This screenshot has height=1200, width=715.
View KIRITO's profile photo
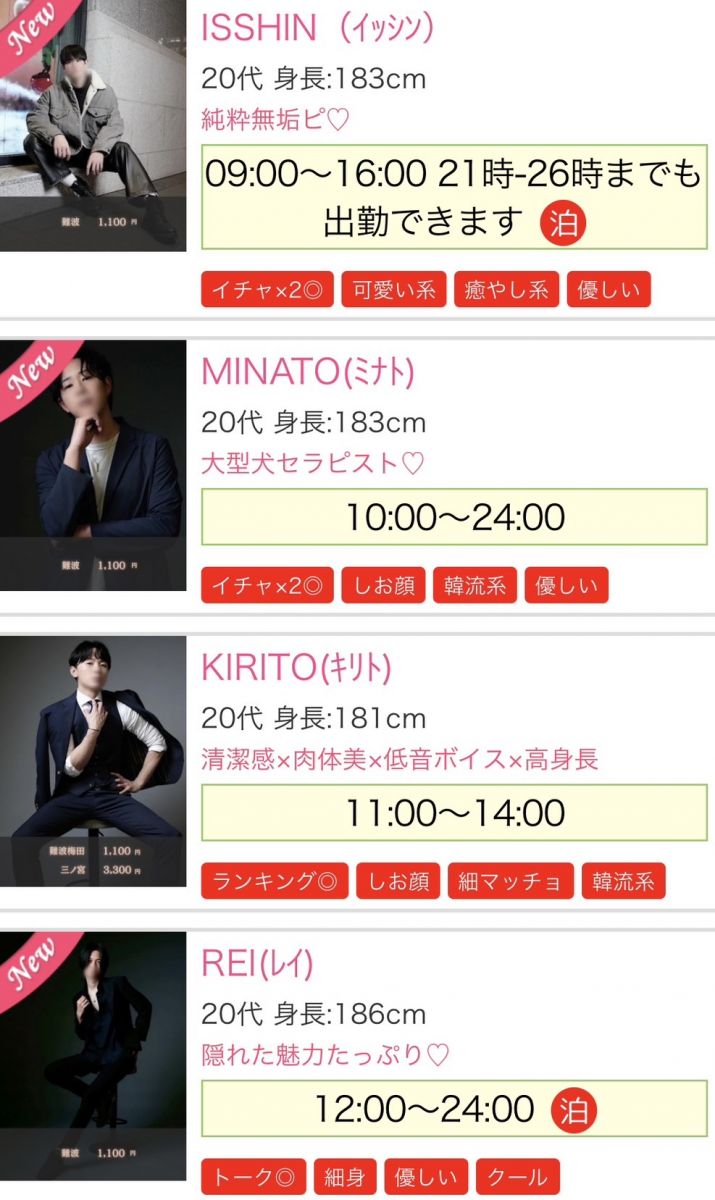point(93,760)
